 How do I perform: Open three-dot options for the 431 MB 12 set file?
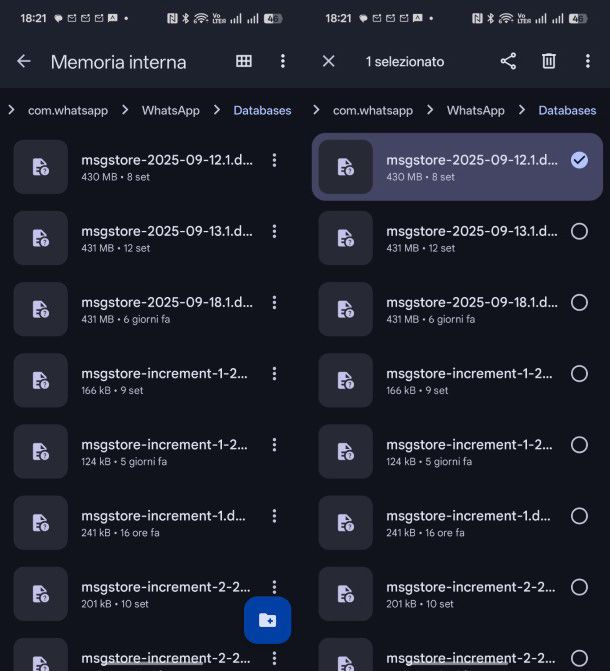pos(274,231)
